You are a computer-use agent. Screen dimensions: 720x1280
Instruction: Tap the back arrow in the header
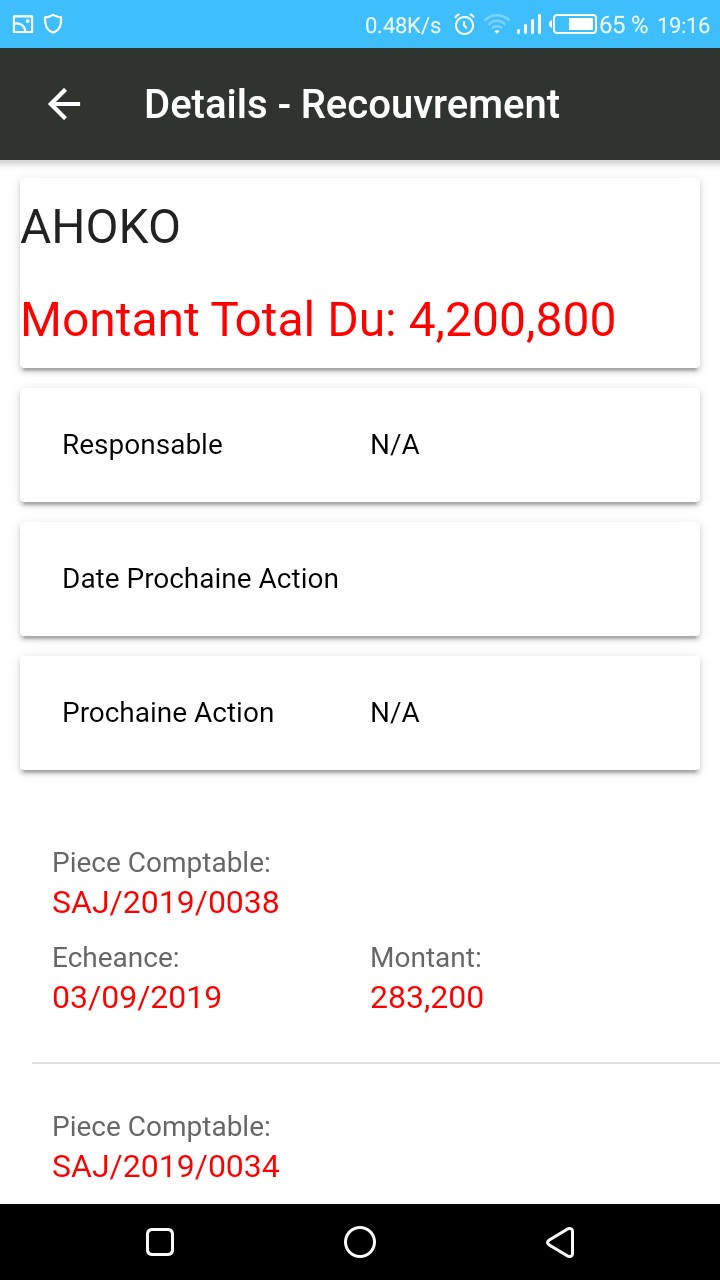click(x=63, y=103)
